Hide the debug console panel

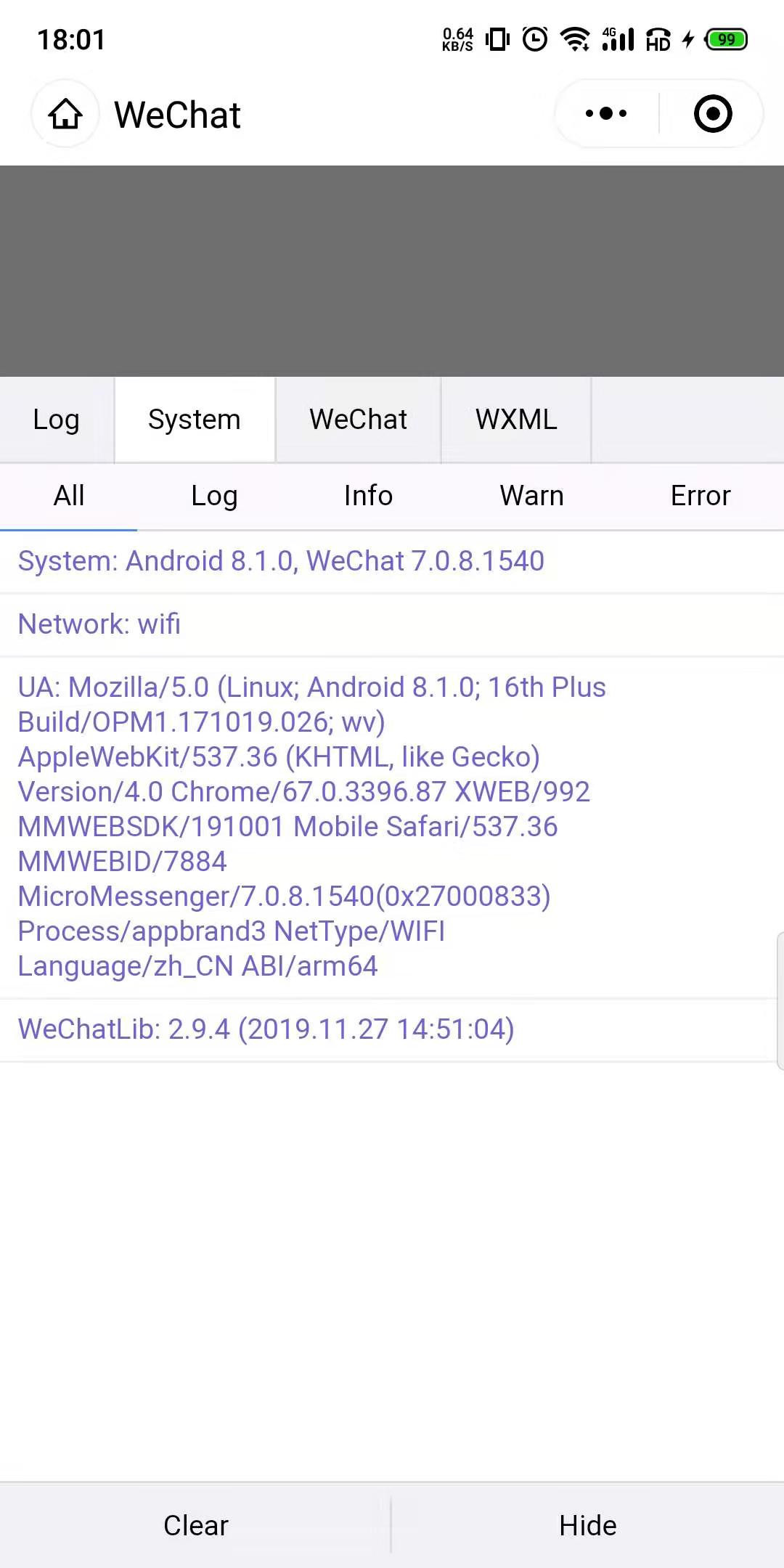(588, 1526)
